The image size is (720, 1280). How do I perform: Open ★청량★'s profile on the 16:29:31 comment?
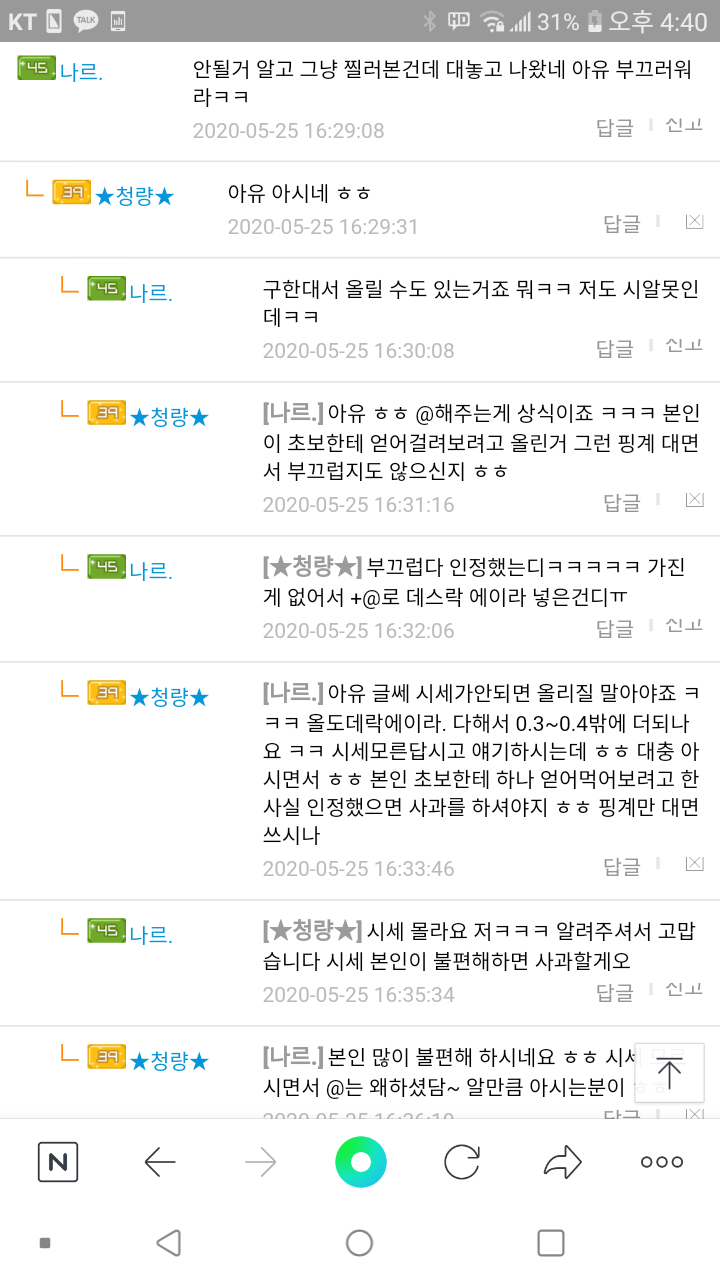[x=134, y=196]
